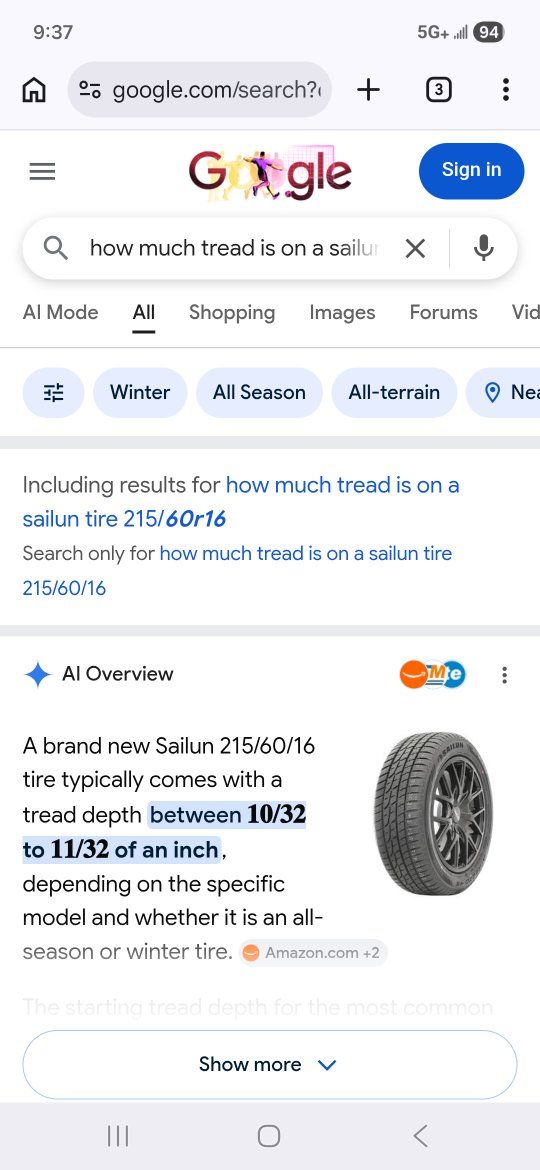Expand the AI Overview with Show more

(270, 1065)
